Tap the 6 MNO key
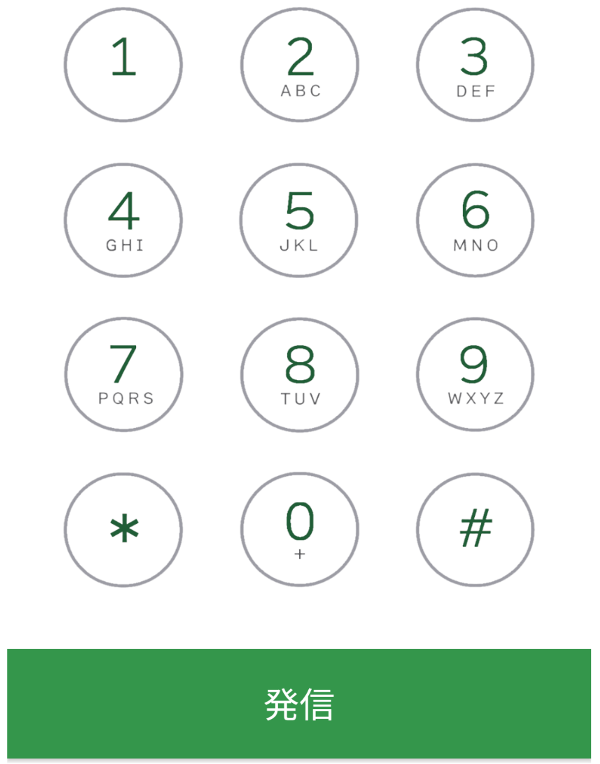This screenshot has height=764, width=600. 475,219
